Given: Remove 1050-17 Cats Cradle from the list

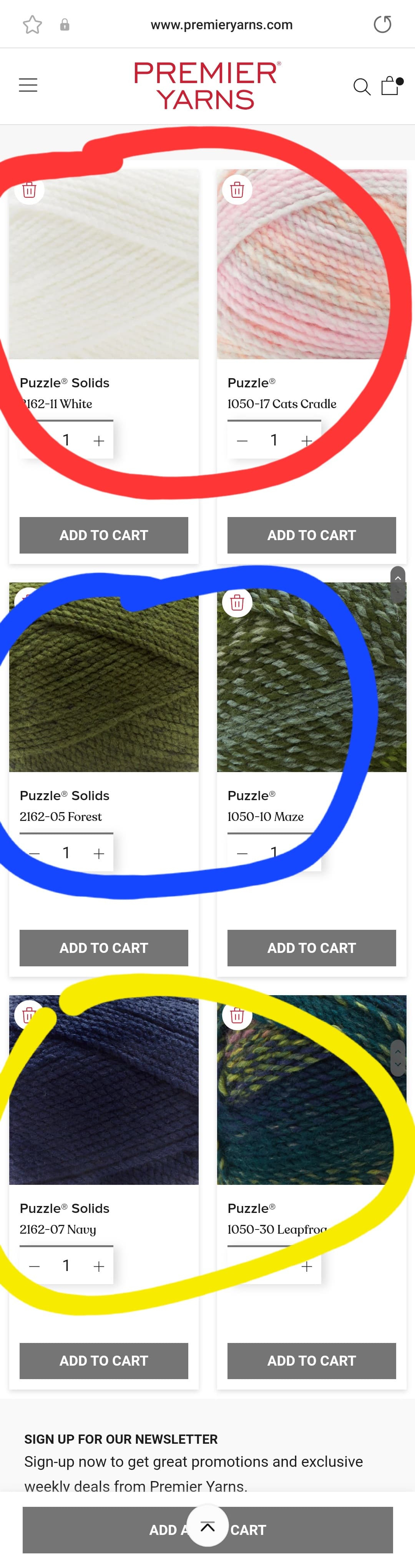Looking at the screenshot, I should [237, 190].
